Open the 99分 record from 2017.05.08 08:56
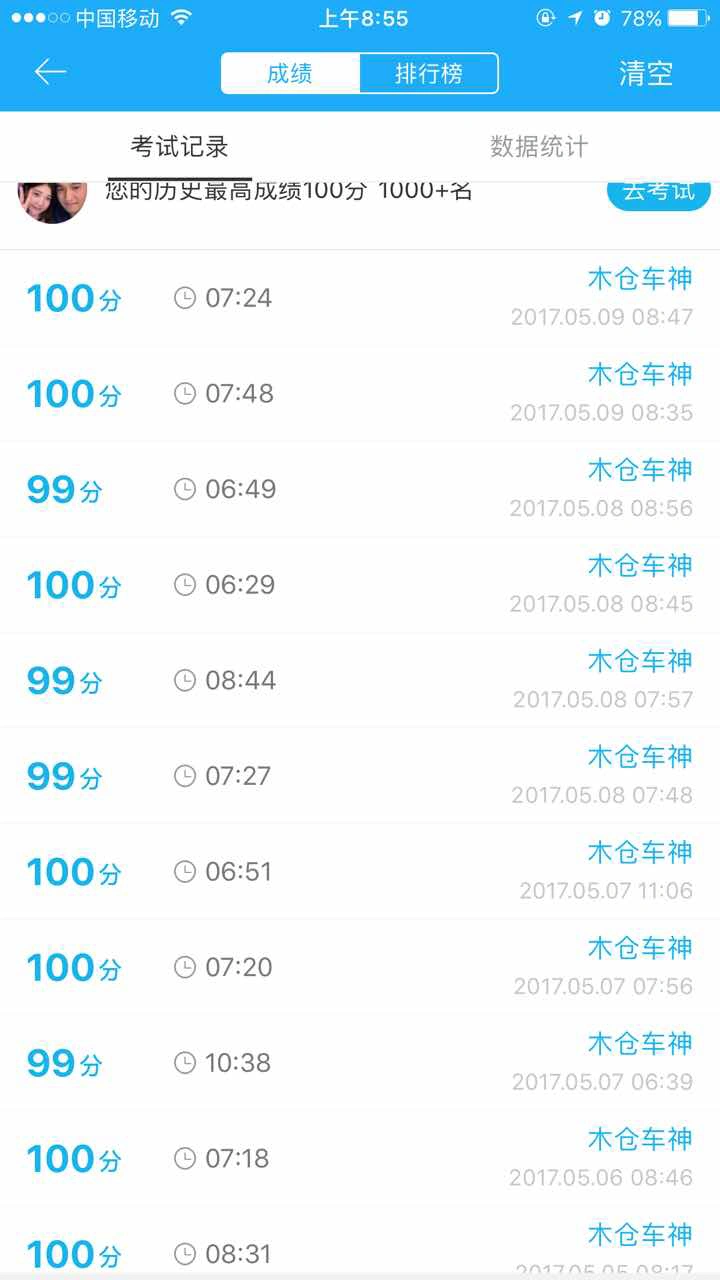Screen dimensions: 720x1280 [360, 490]
